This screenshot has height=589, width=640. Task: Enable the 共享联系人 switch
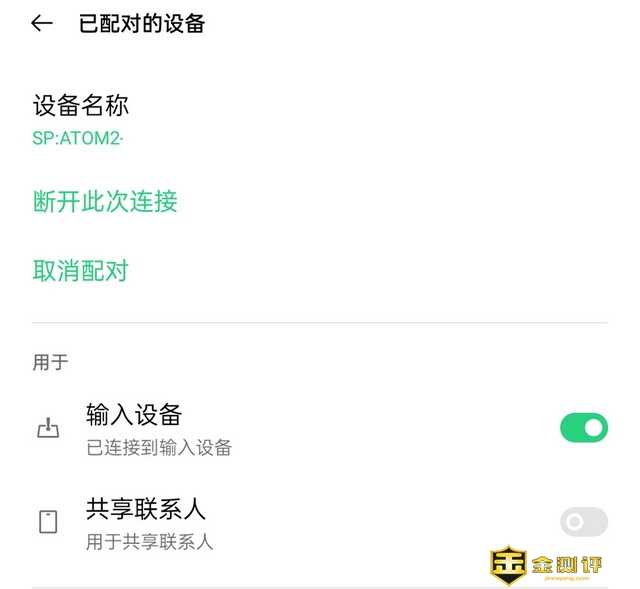coord(583,521)
